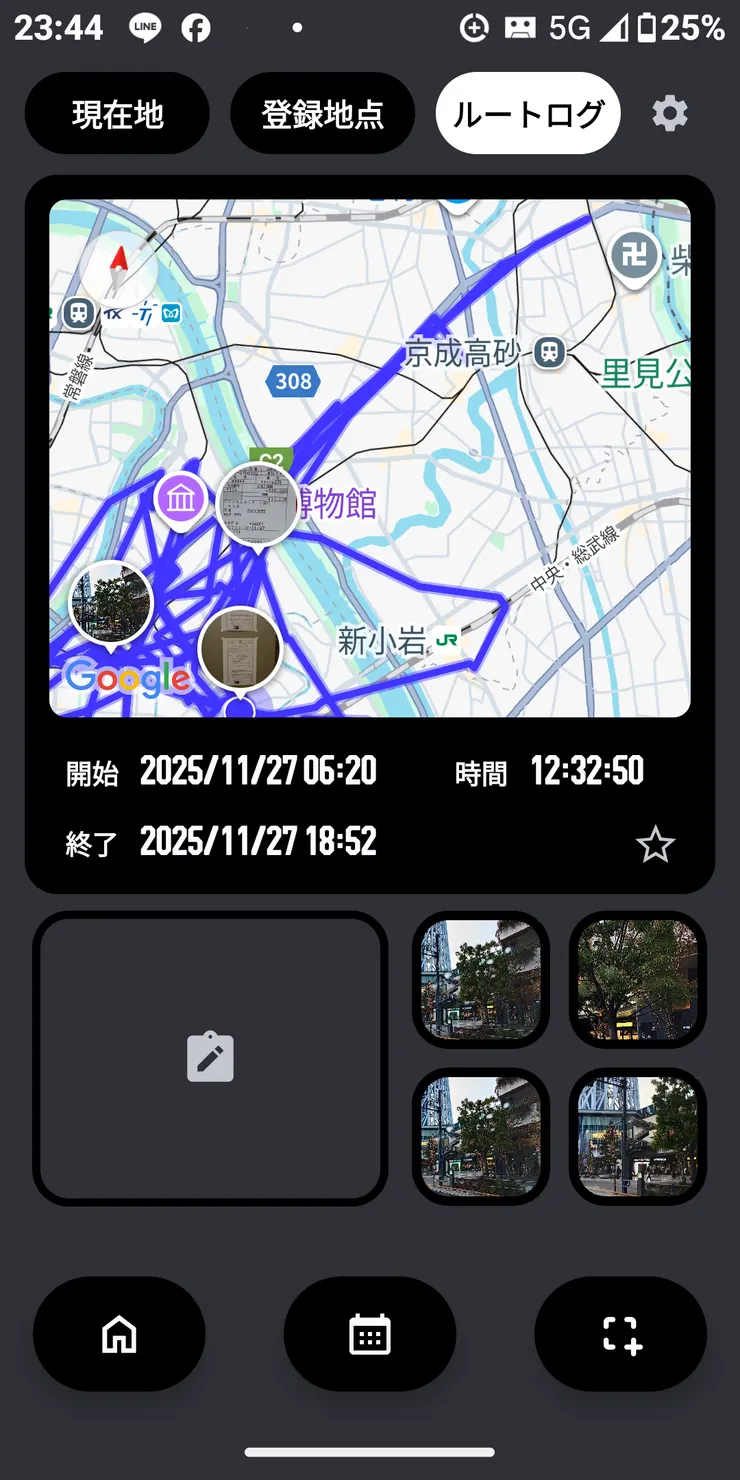Select the ルートログ tab
Screen dimensions: 740x1480
(x=527, y=113)
